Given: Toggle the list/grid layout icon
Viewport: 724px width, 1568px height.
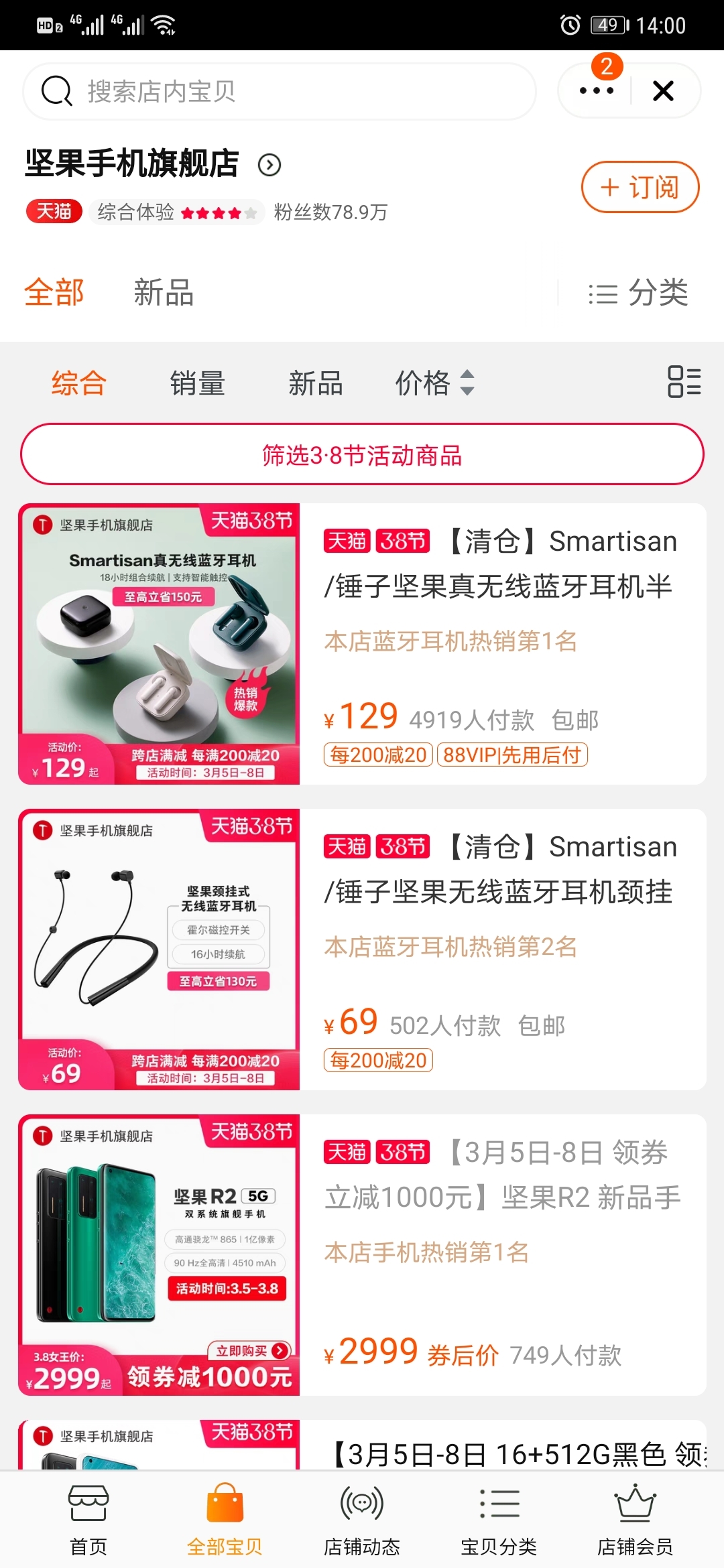Looking at the screenshot, I should coord(684,382).
